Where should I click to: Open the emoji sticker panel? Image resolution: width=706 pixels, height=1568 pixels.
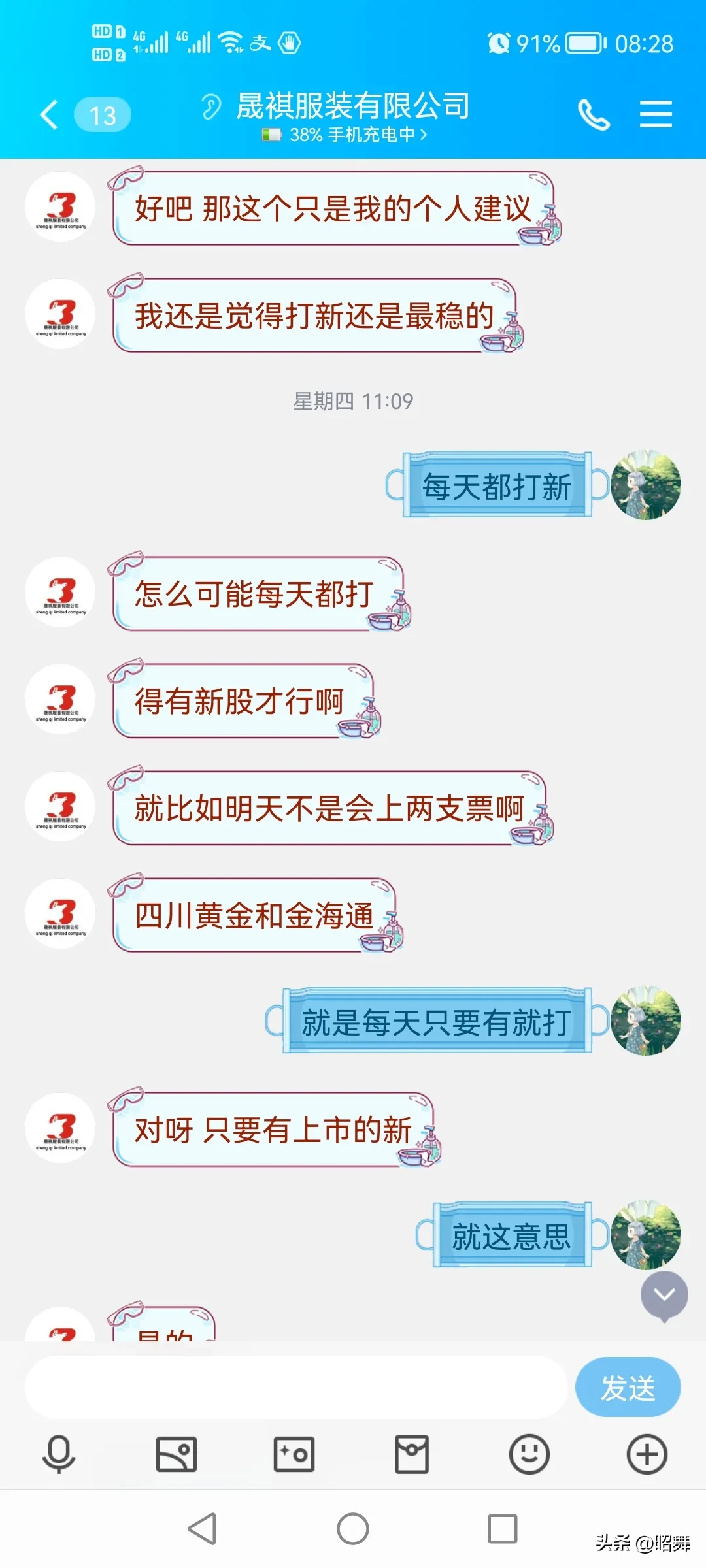(529, 1454)
